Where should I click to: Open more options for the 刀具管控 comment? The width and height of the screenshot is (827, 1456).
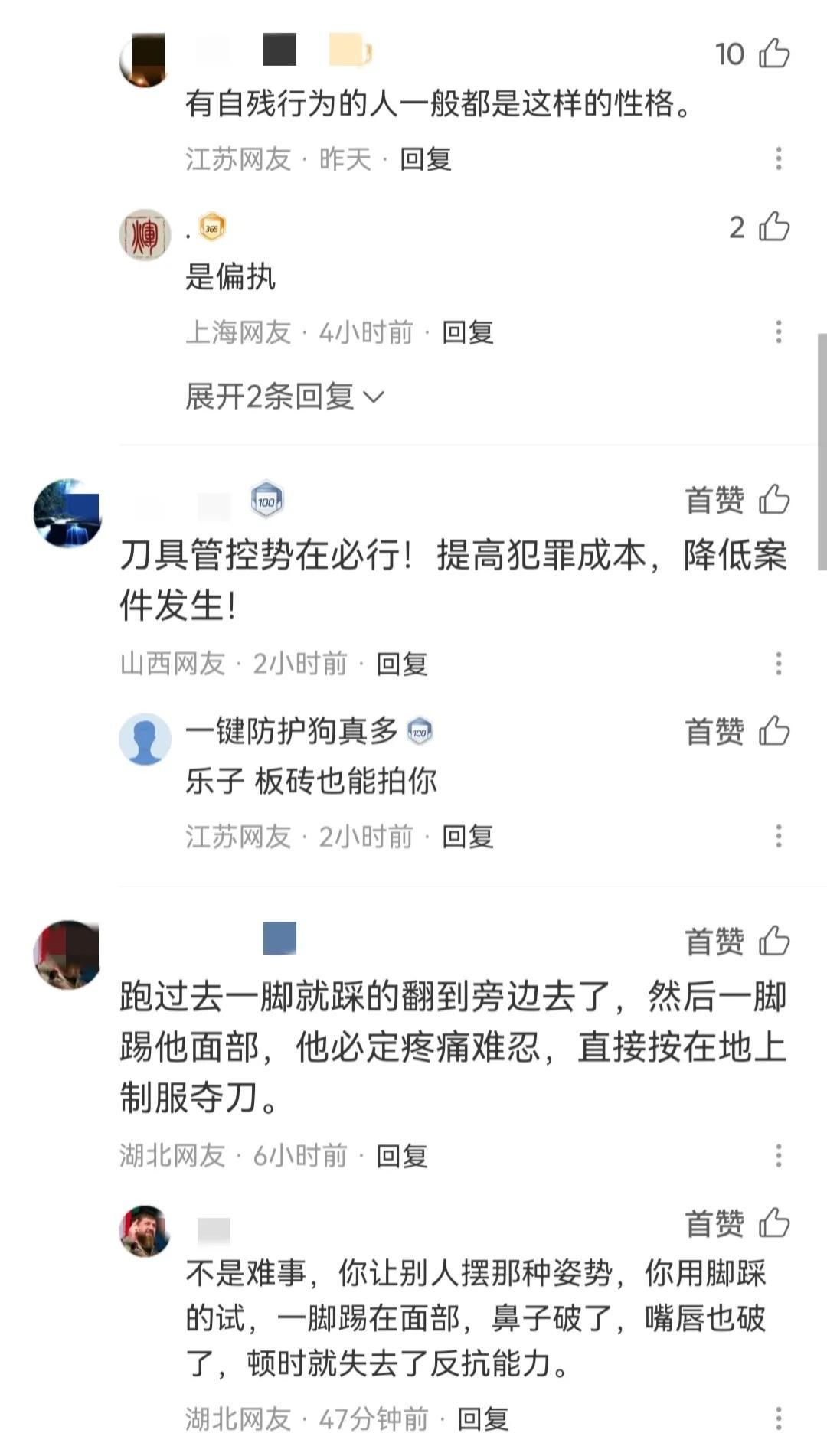click(x=779, y=664)
